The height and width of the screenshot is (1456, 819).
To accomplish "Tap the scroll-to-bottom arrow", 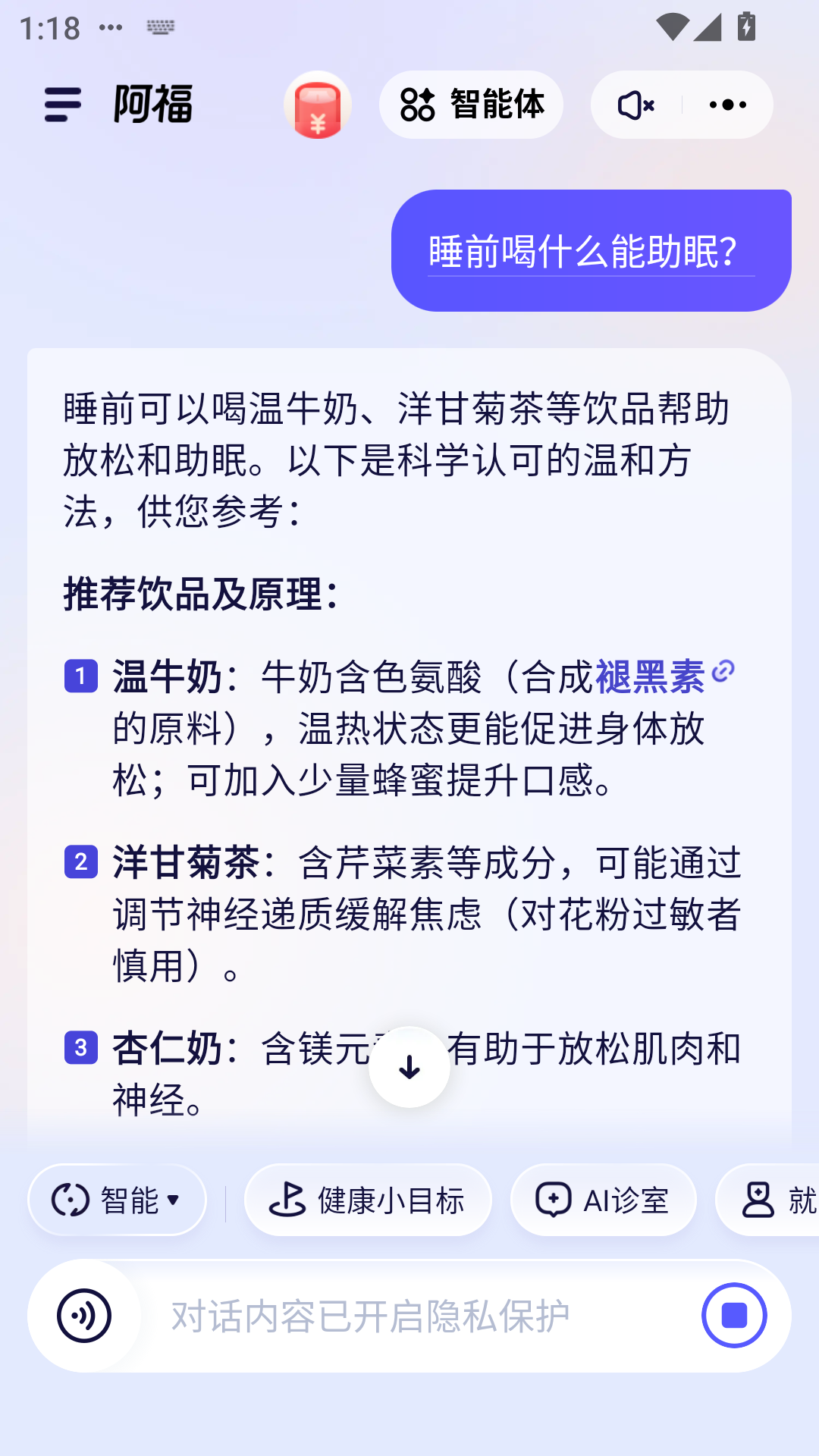I will 409,1065.
